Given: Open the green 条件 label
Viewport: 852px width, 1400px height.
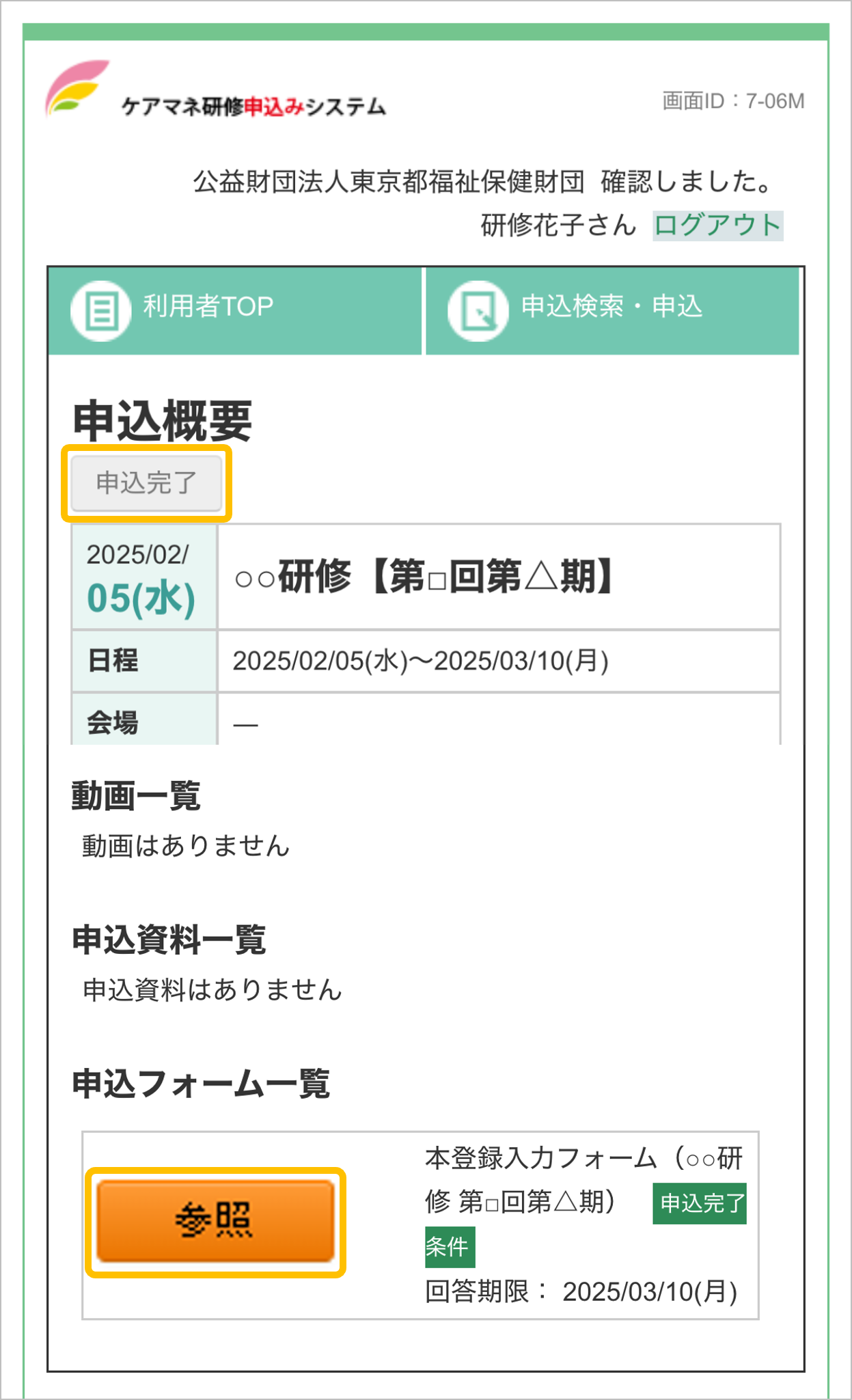Looking at the screenshot, I should 448,1247.
